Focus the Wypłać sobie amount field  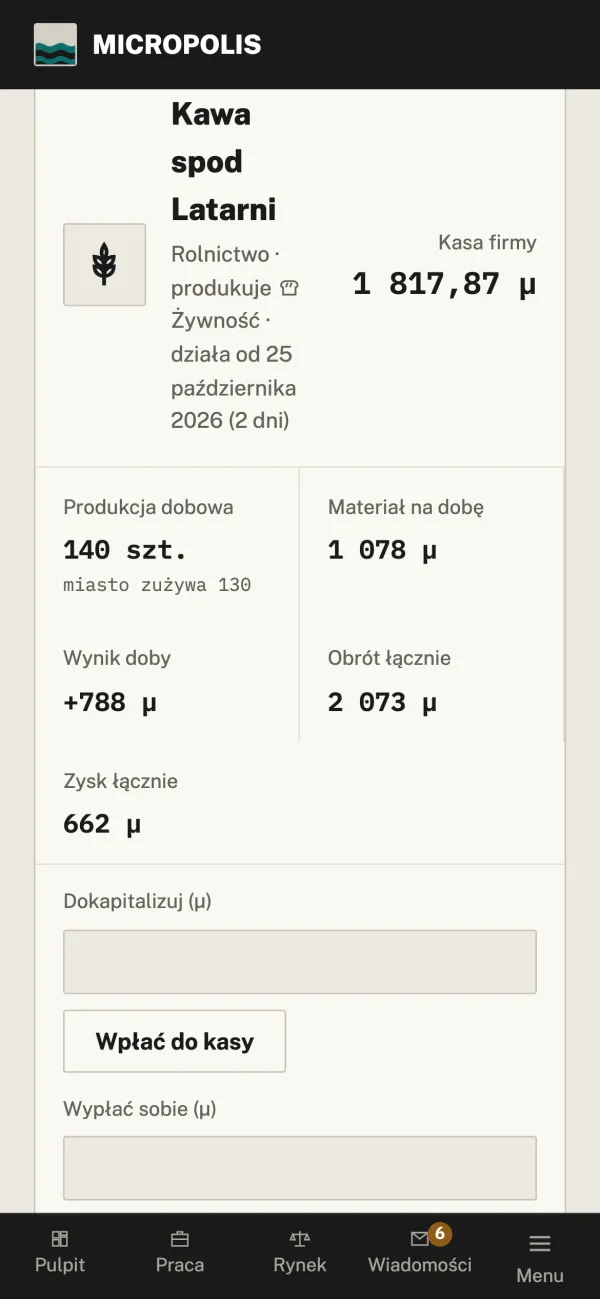click(300, 1168)
